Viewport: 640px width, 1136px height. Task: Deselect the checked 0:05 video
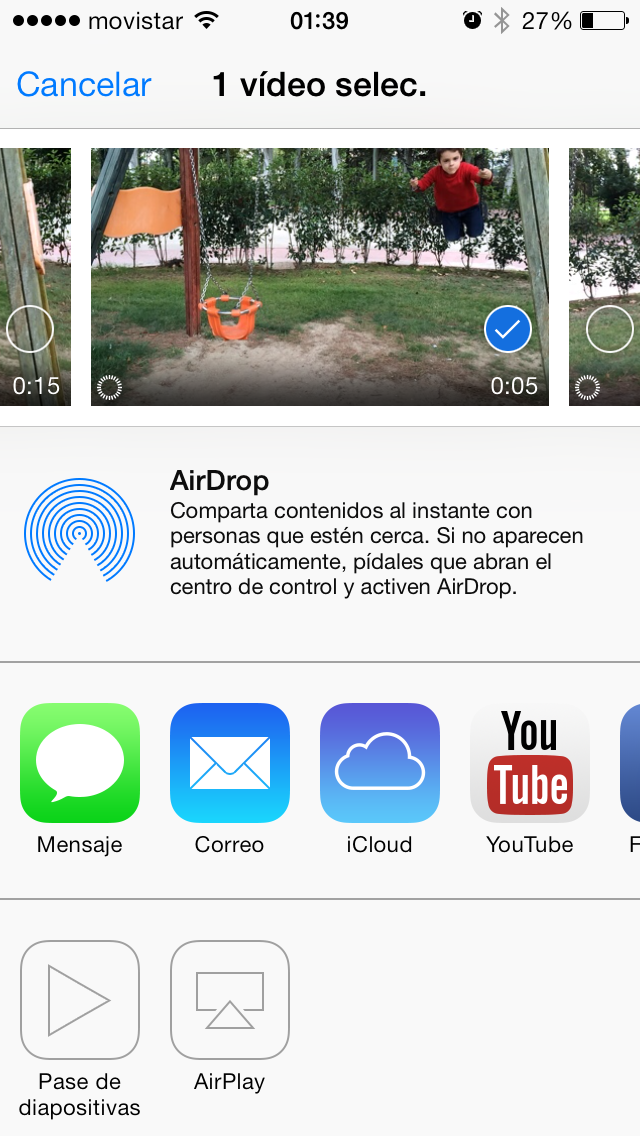(x=507, y=331)
